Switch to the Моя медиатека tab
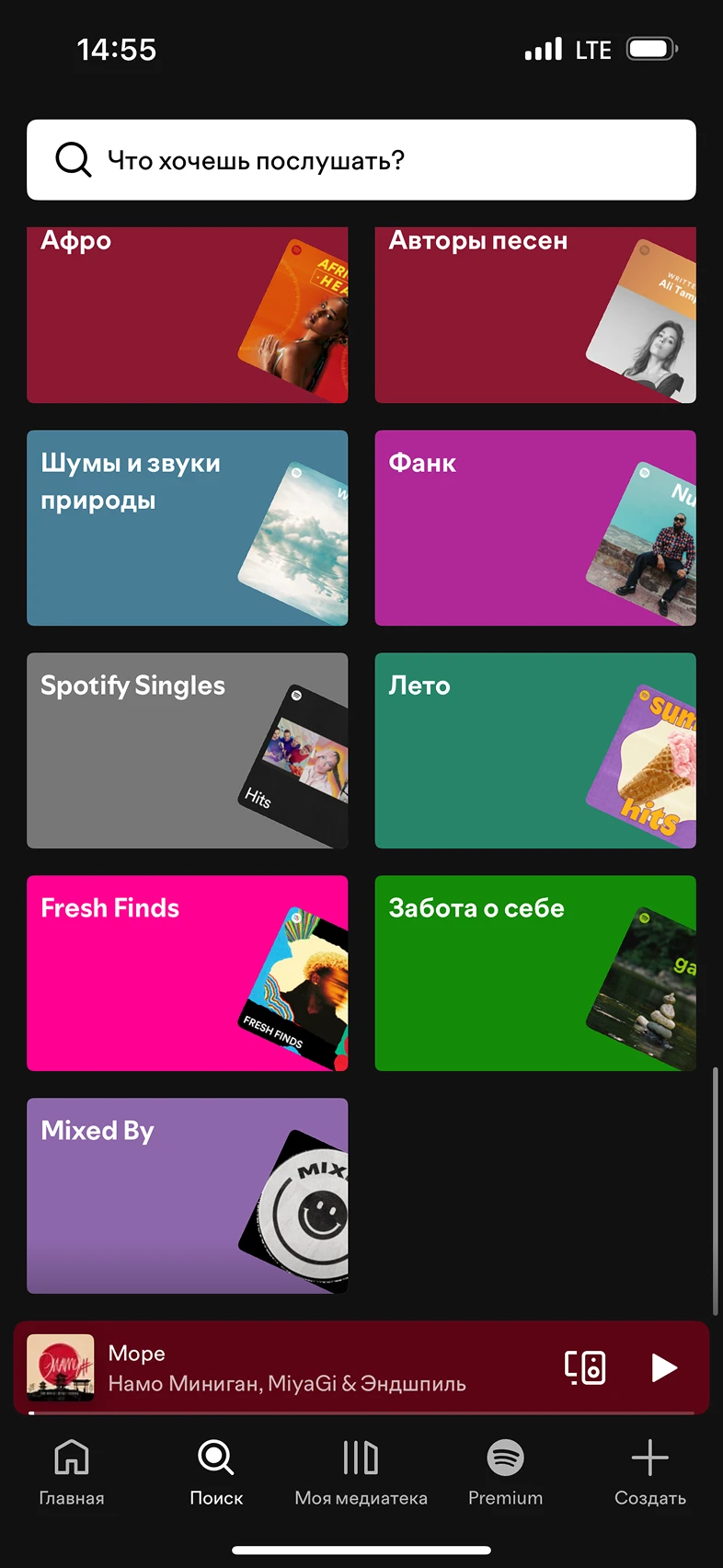 [x=361, y=1472]
